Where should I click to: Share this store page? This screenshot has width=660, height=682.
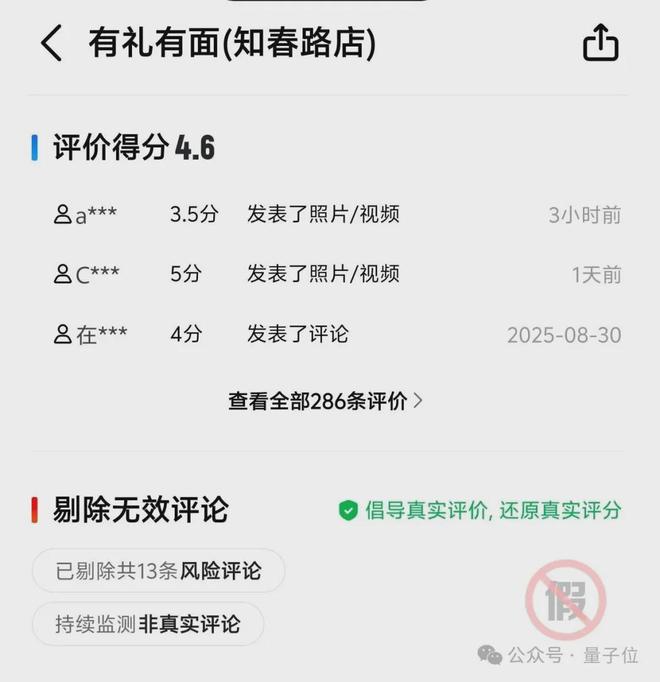(600, 44)
